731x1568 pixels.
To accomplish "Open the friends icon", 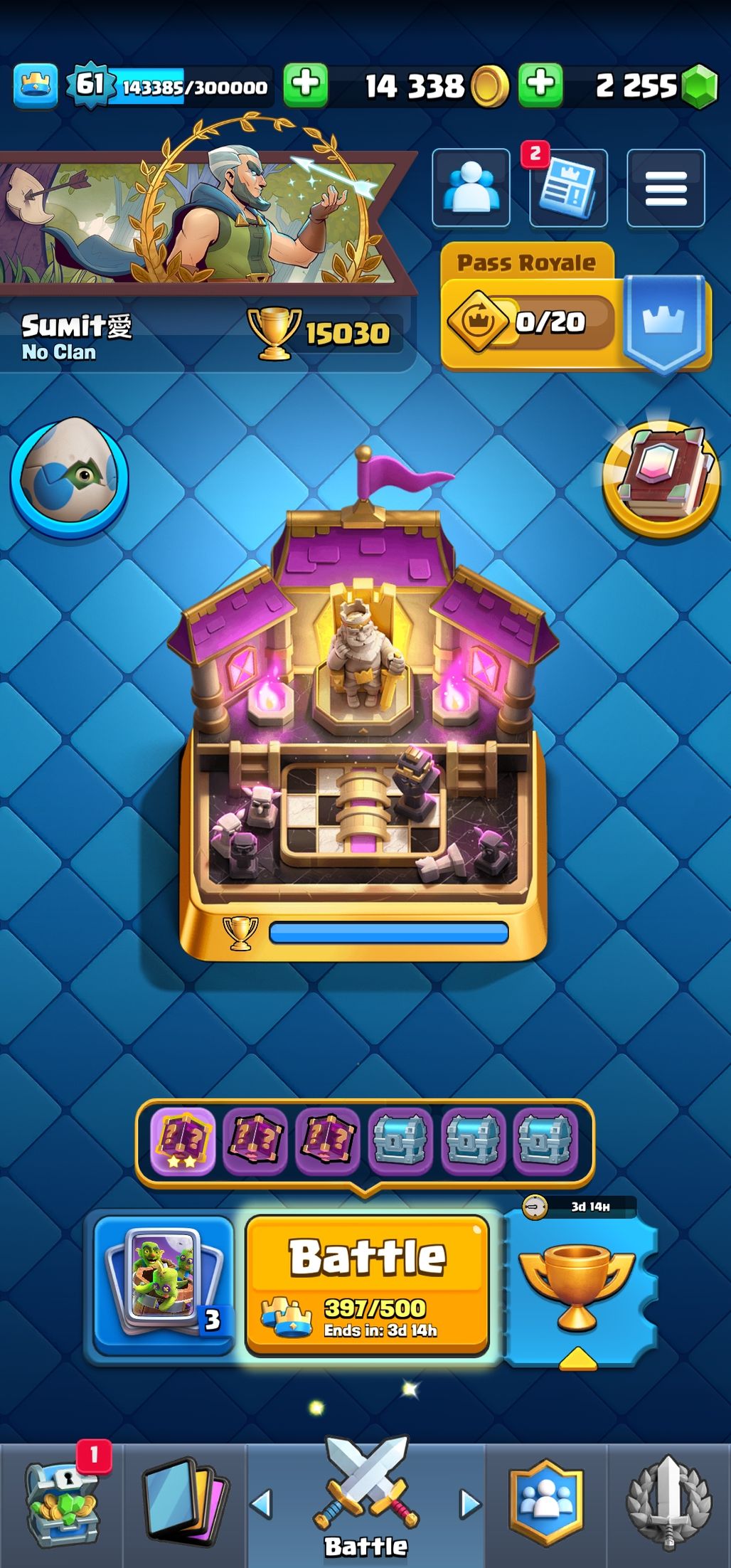I will [471, 189].
